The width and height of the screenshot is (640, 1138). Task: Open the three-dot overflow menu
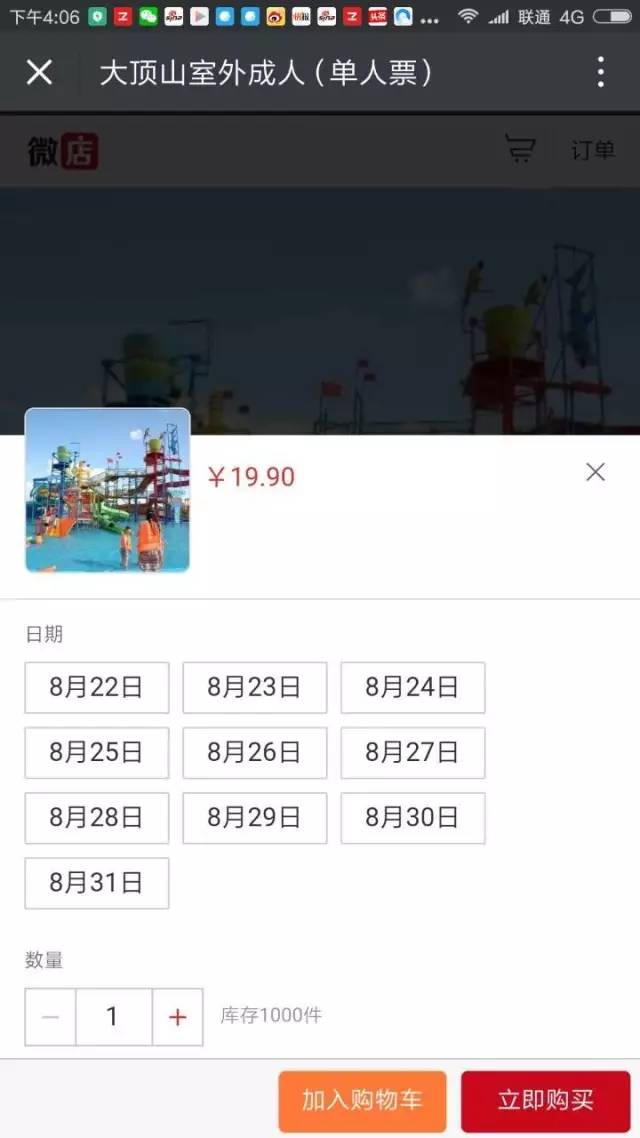pos(600,72)
